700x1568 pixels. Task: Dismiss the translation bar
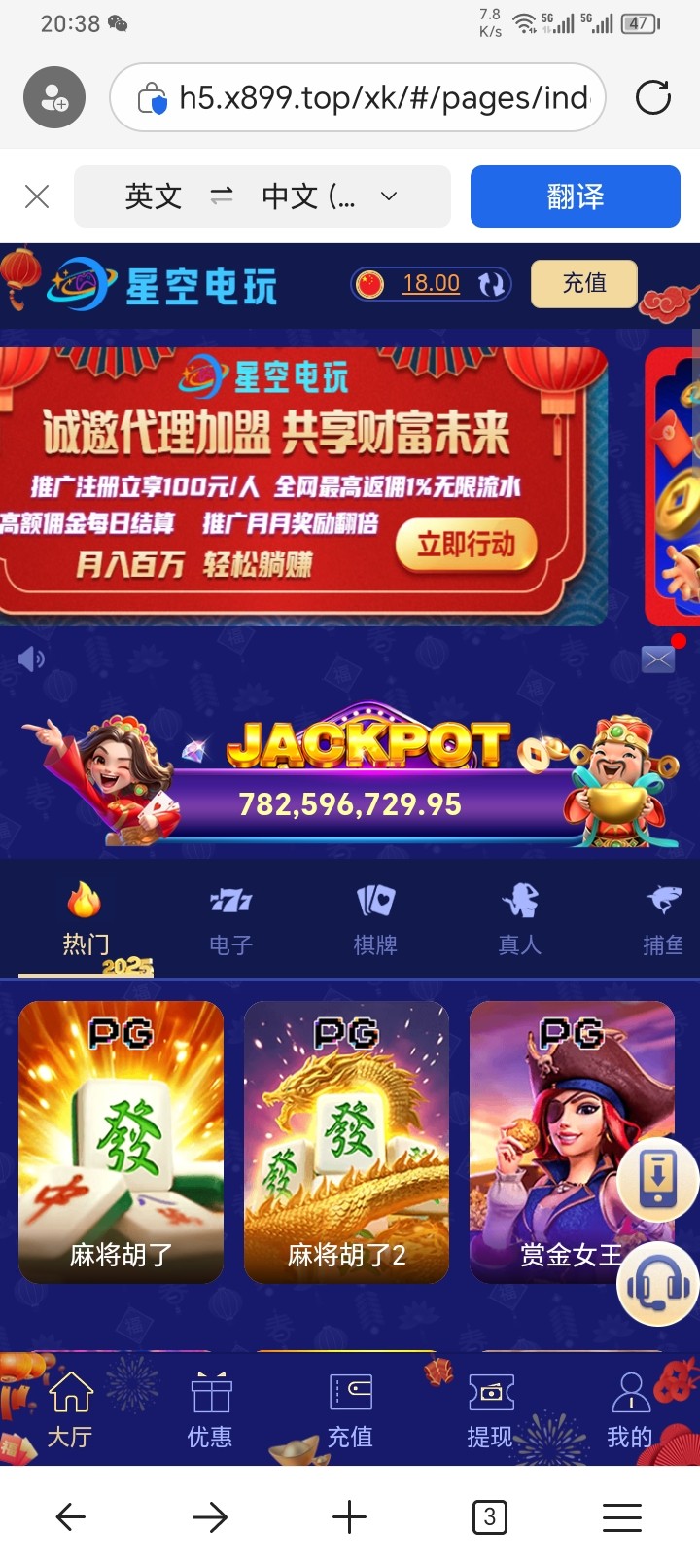point(37,196)
